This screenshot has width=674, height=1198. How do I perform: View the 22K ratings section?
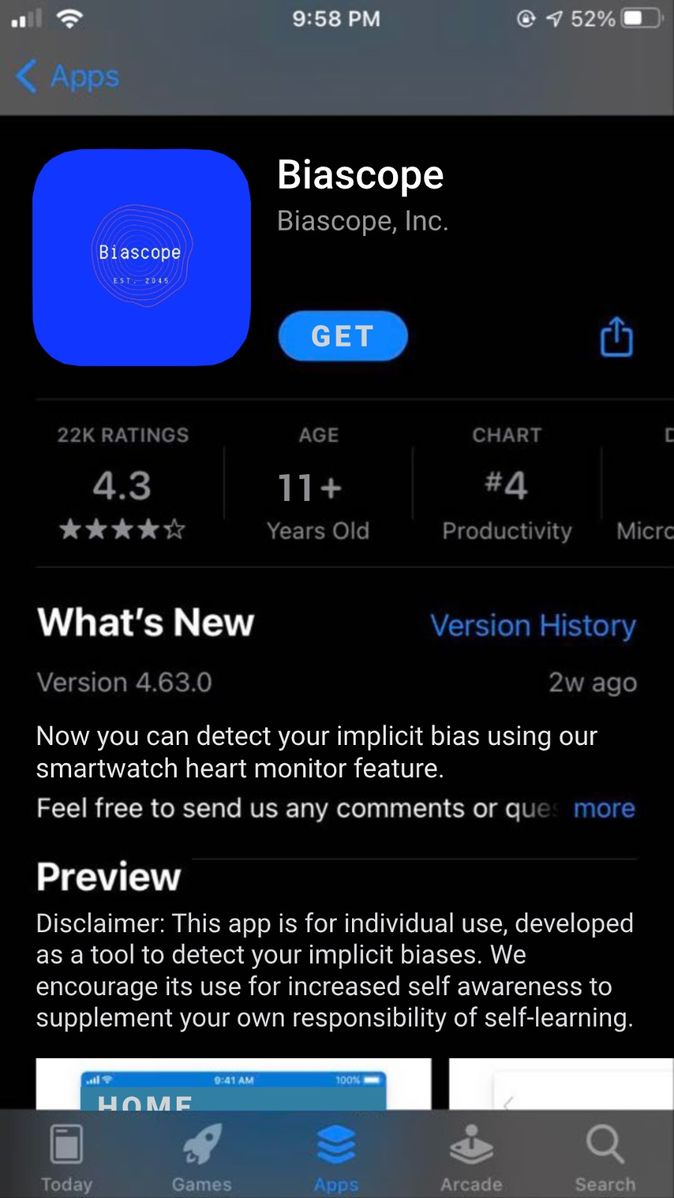point(122,487)
